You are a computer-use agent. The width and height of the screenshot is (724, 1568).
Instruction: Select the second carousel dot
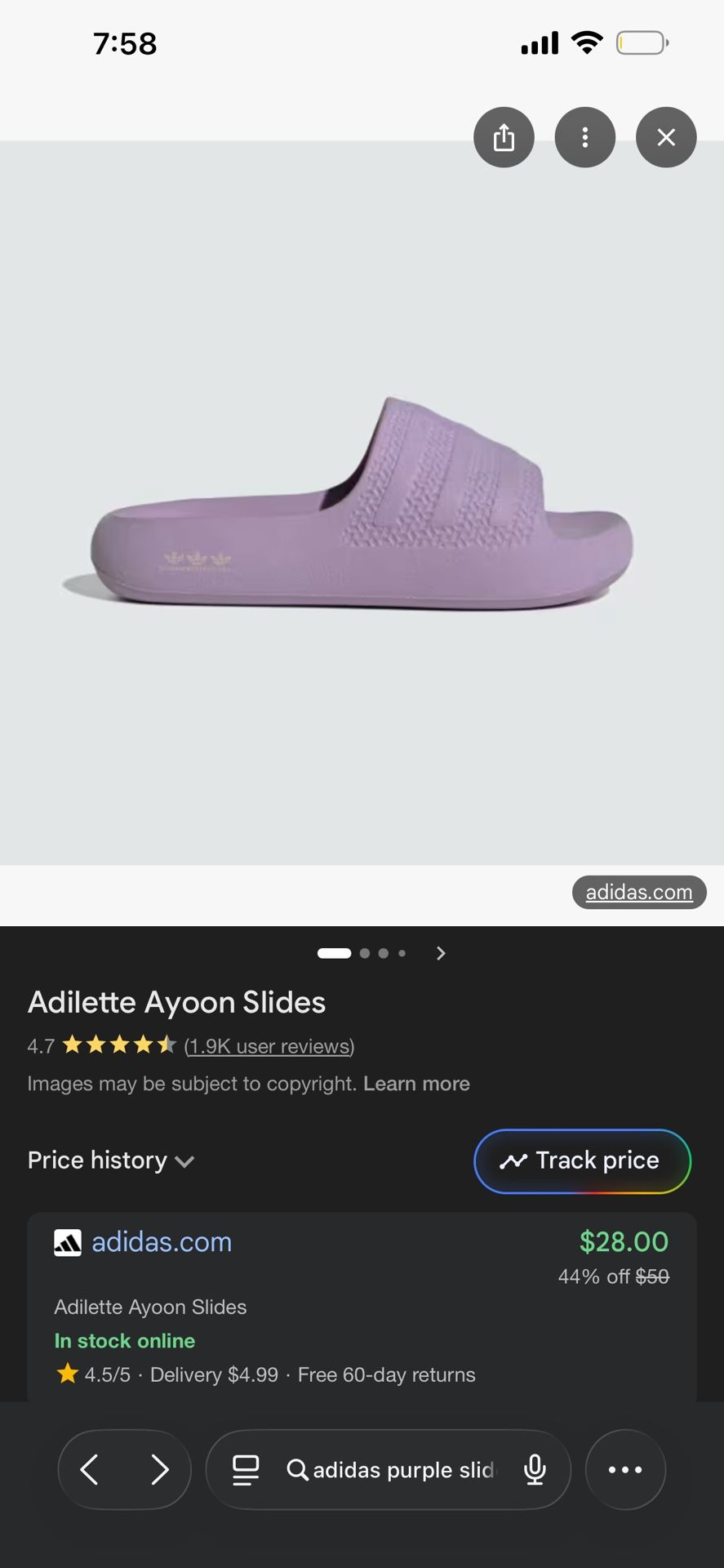(x=364, y=953)
